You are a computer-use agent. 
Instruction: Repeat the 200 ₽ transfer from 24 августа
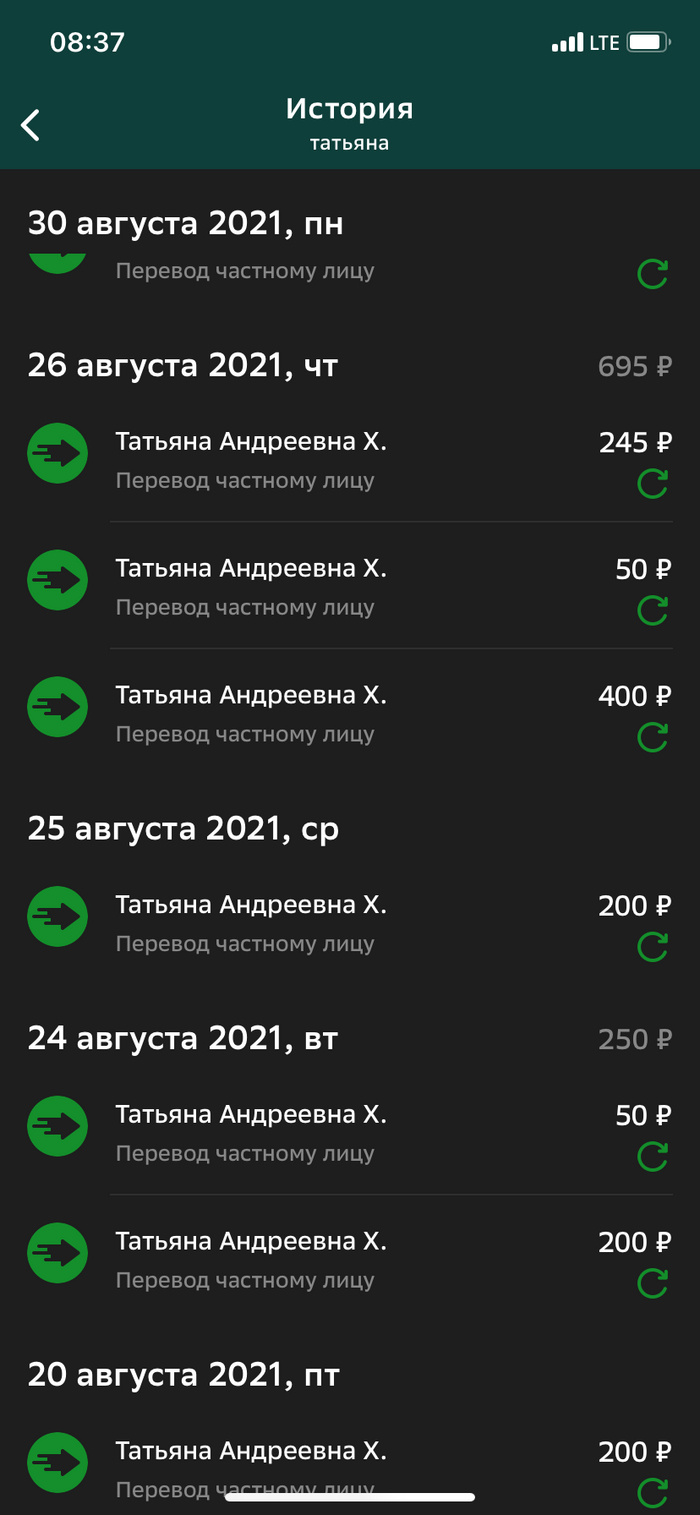[652, 1284]
